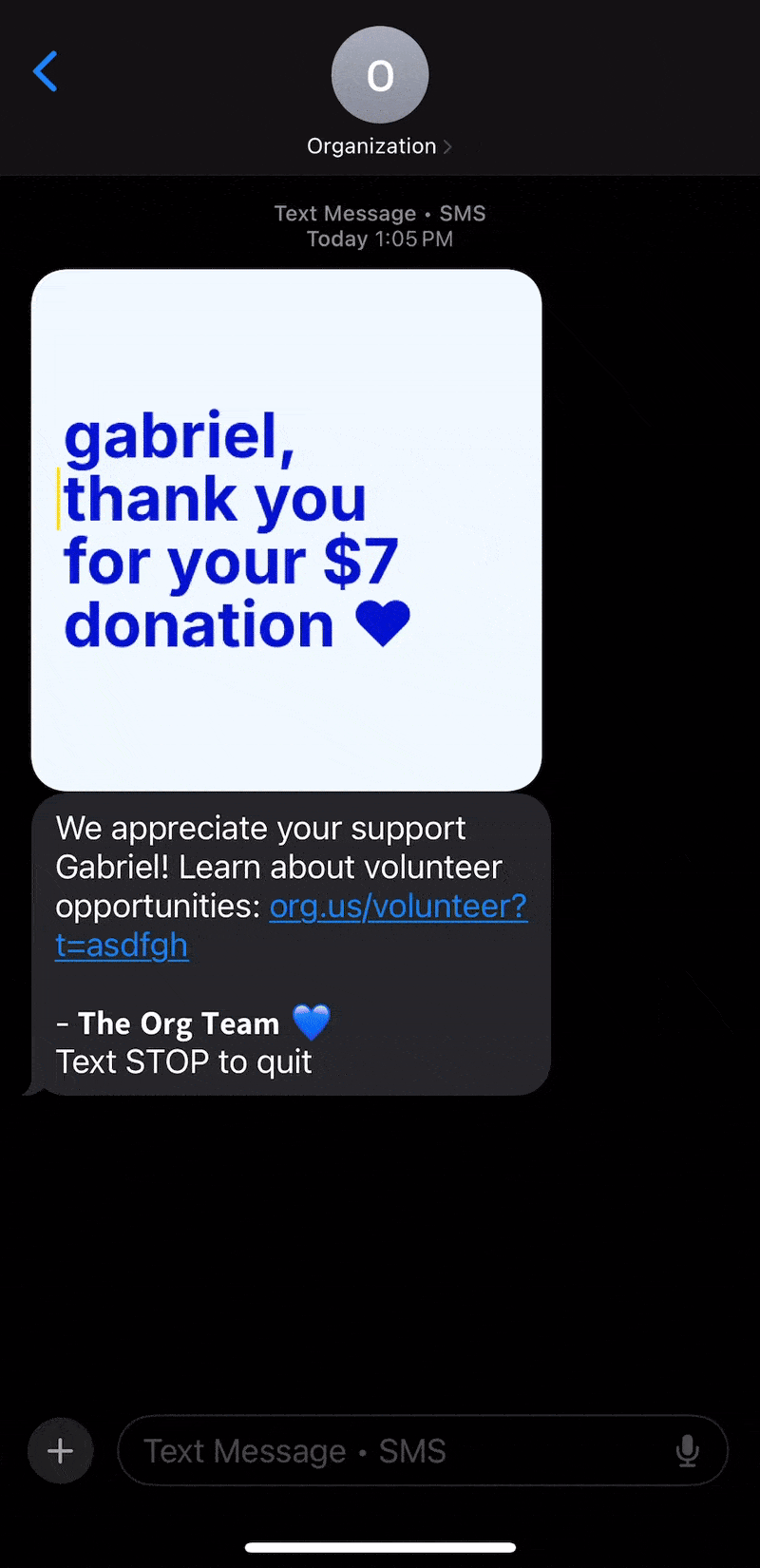Open the plus attachments menu
This screenshot has width=760, height=1568.
(60, 1451)
